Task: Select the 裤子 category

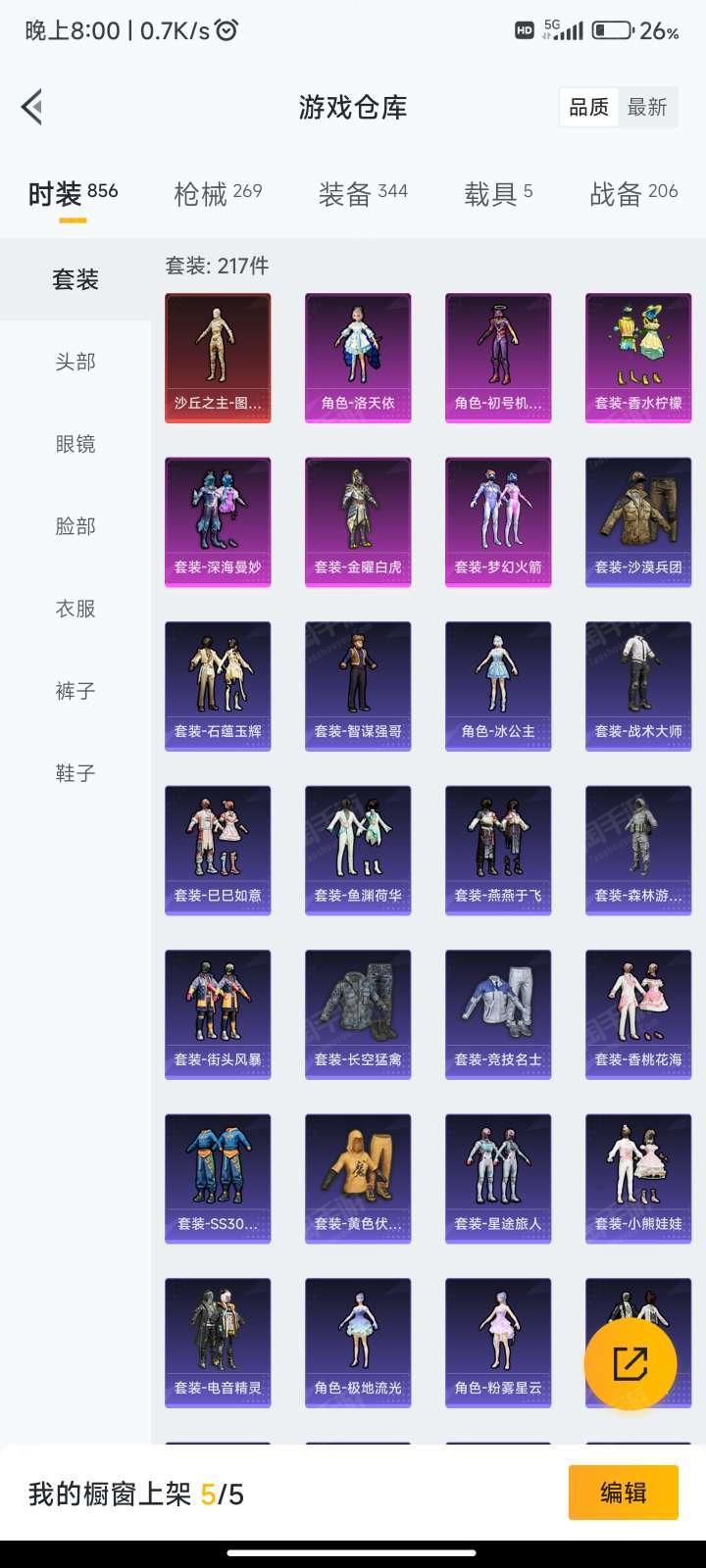Action: (76, 691)
